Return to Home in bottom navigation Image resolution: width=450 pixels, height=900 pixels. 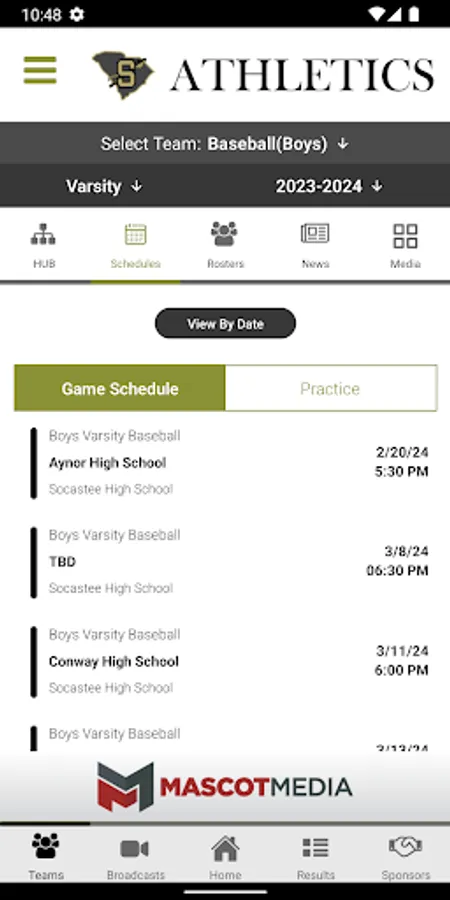225,856
